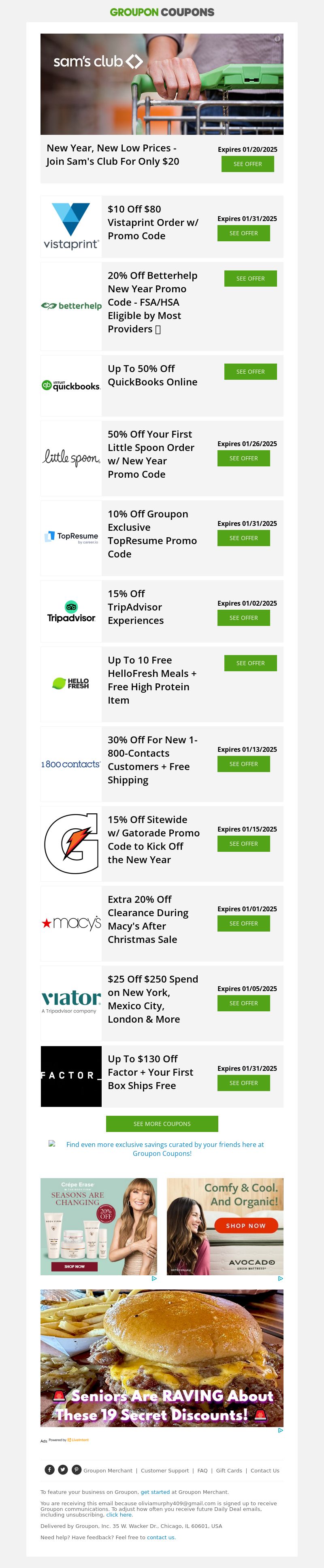Open the HelloFresh free meals offer
Image resolution: width=324 pixels, height=1568 pixels.
pyautogui.click(x=250, y=663)
